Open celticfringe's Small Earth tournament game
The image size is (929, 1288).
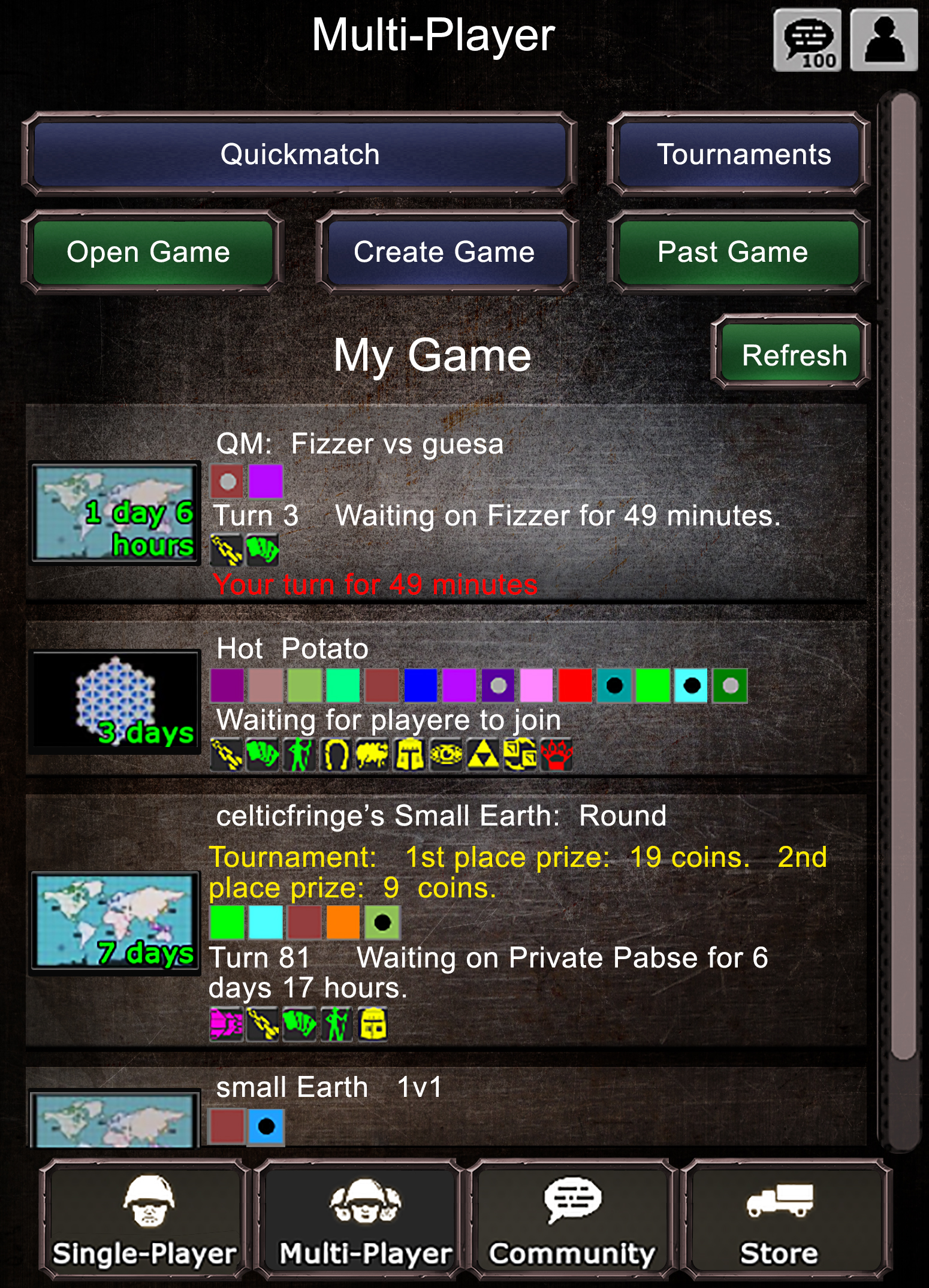pyautogui.click(x=446, y=921)
